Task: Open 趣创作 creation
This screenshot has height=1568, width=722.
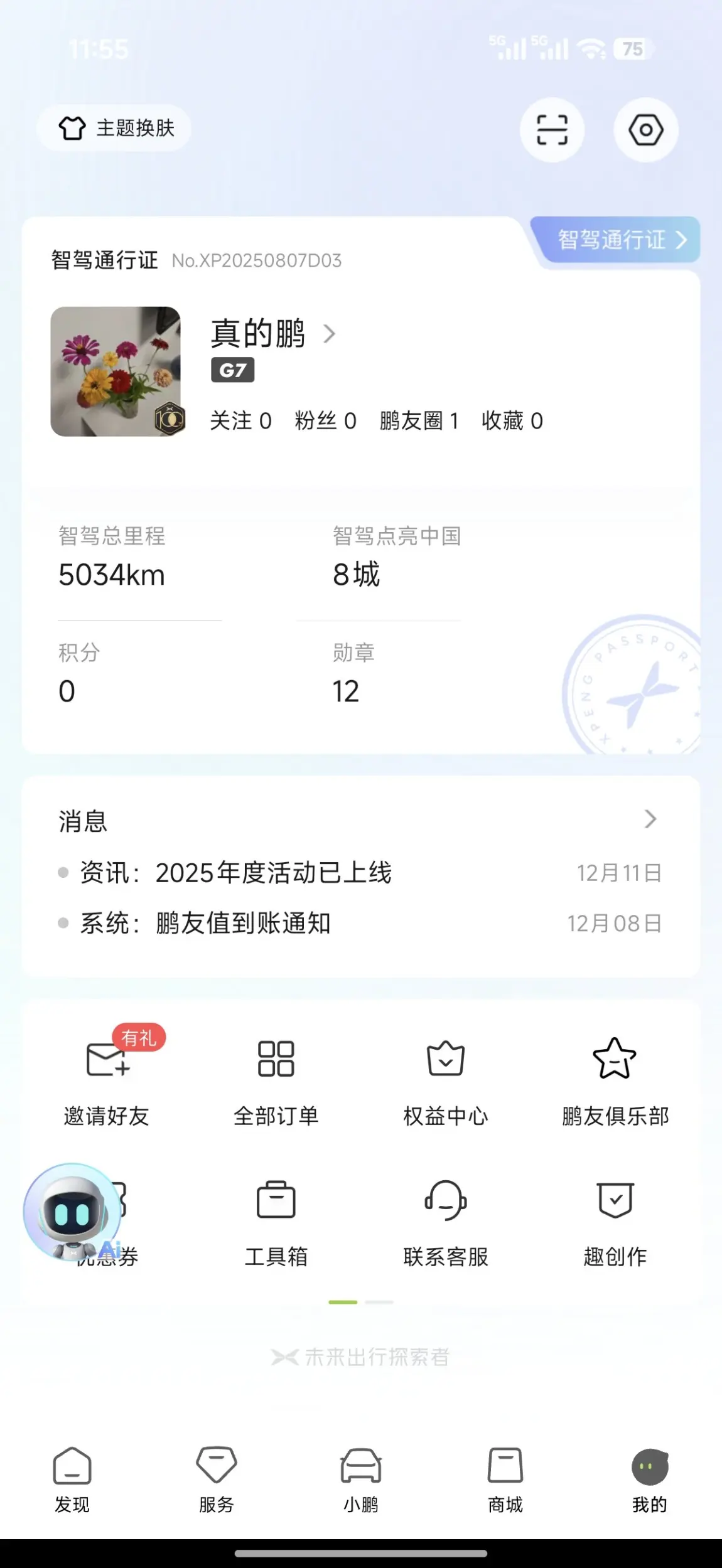Action: point(615,1221)
